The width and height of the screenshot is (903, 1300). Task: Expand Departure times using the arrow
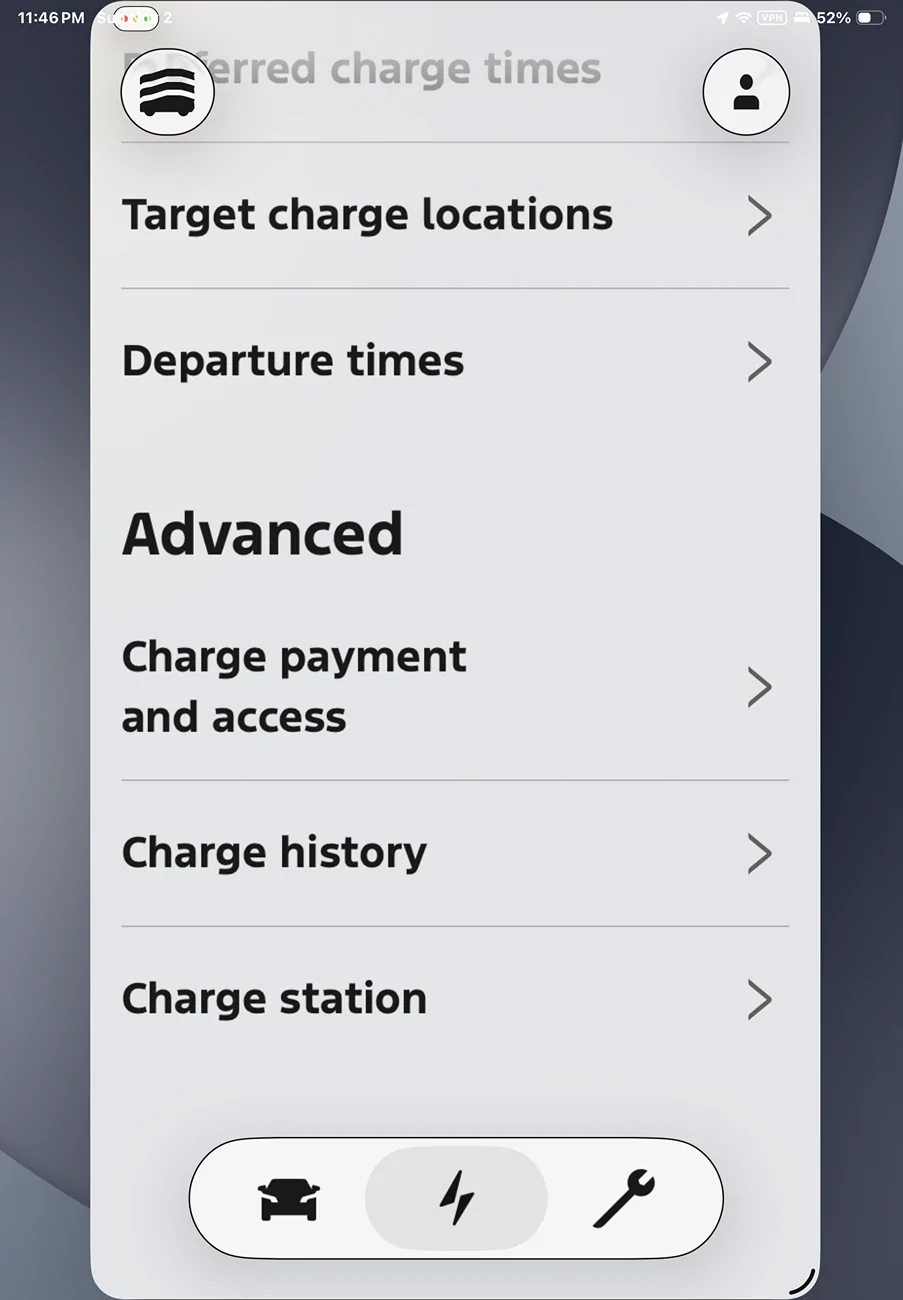pyautogui.click(x=760, y=362)
